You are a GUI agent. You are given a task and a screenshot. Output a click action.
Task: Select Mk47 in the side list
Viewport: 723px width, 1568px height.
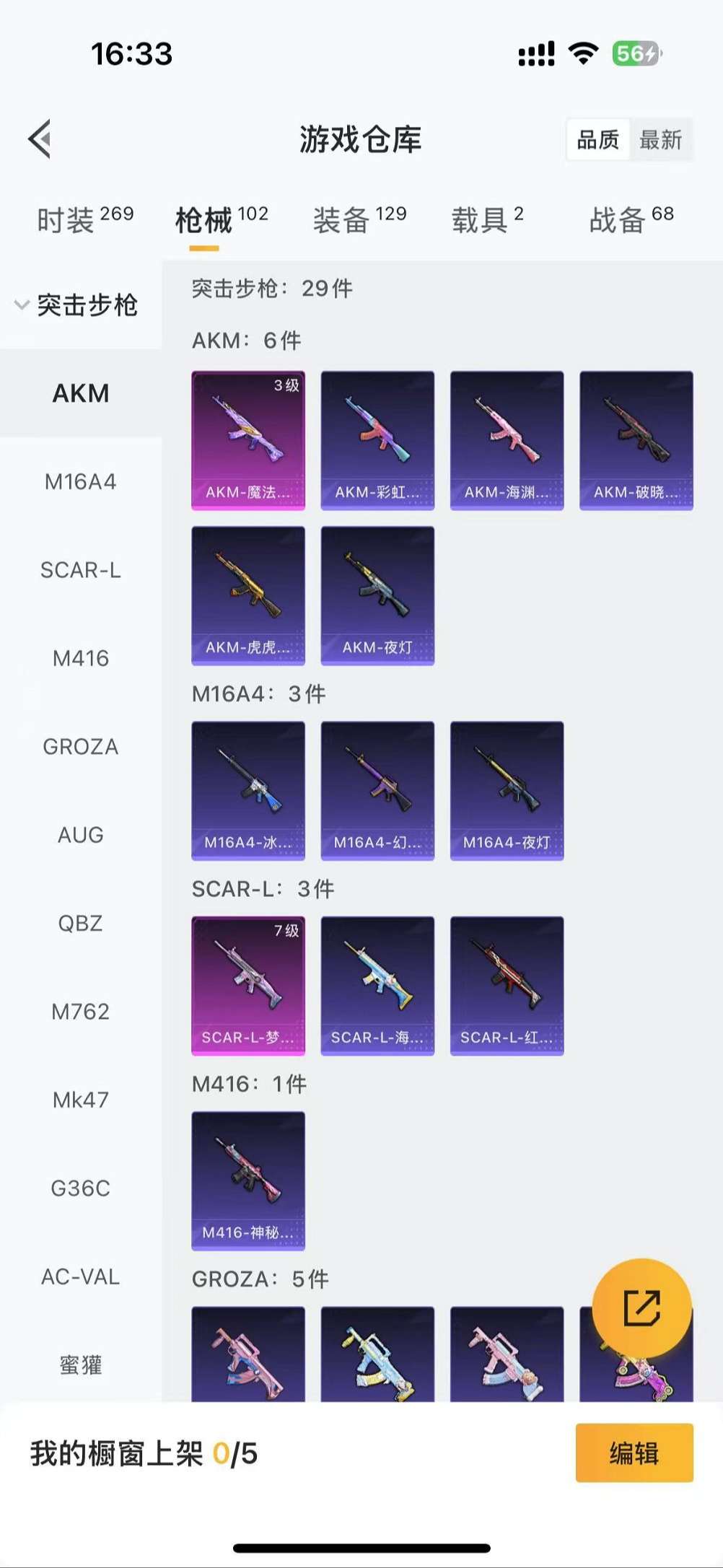[x=80, y=1100]
